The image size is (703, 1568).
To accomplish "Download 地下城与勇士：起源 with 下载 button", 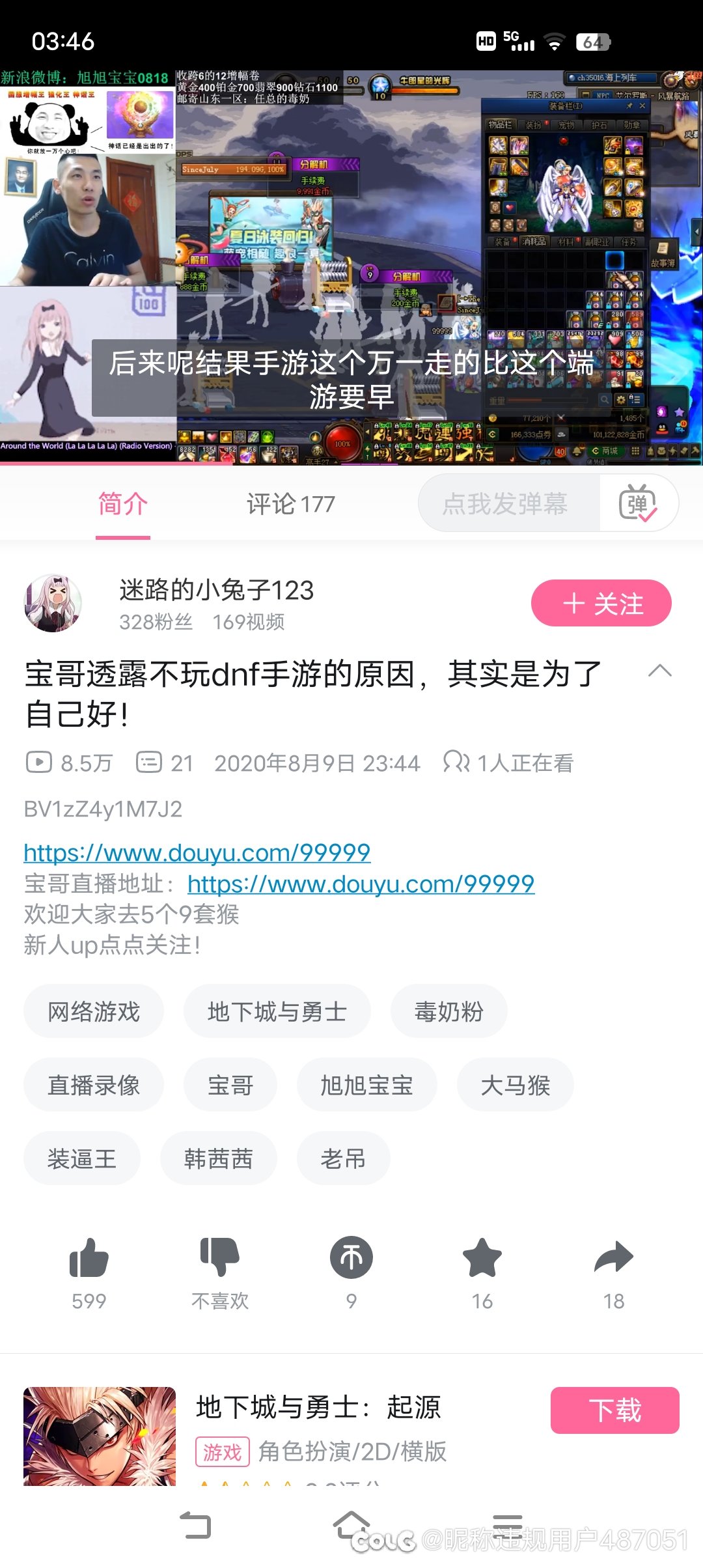I will pos(615,1410).
